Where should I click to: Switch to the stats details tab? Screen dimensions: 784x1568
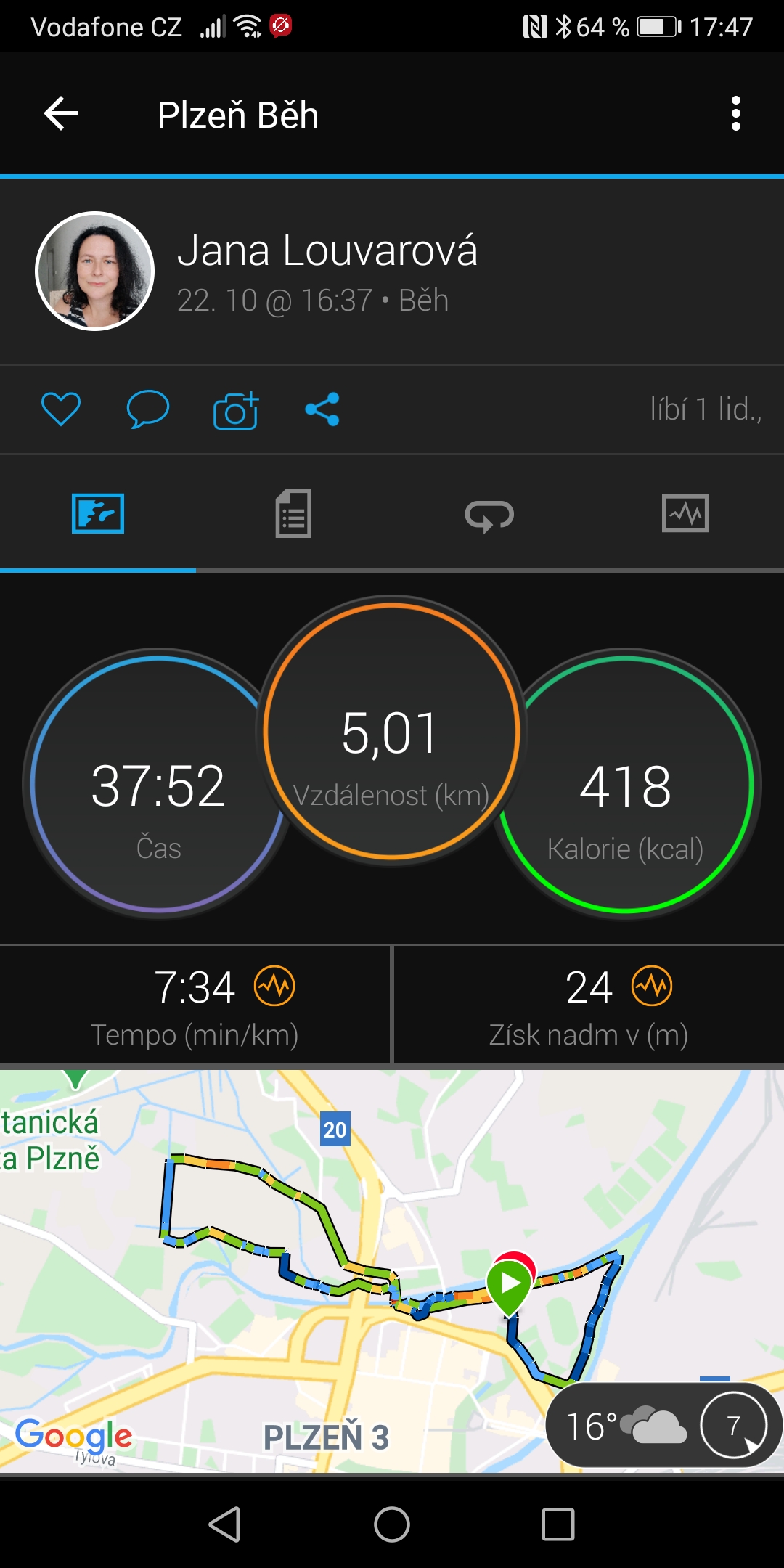[293, 514]
